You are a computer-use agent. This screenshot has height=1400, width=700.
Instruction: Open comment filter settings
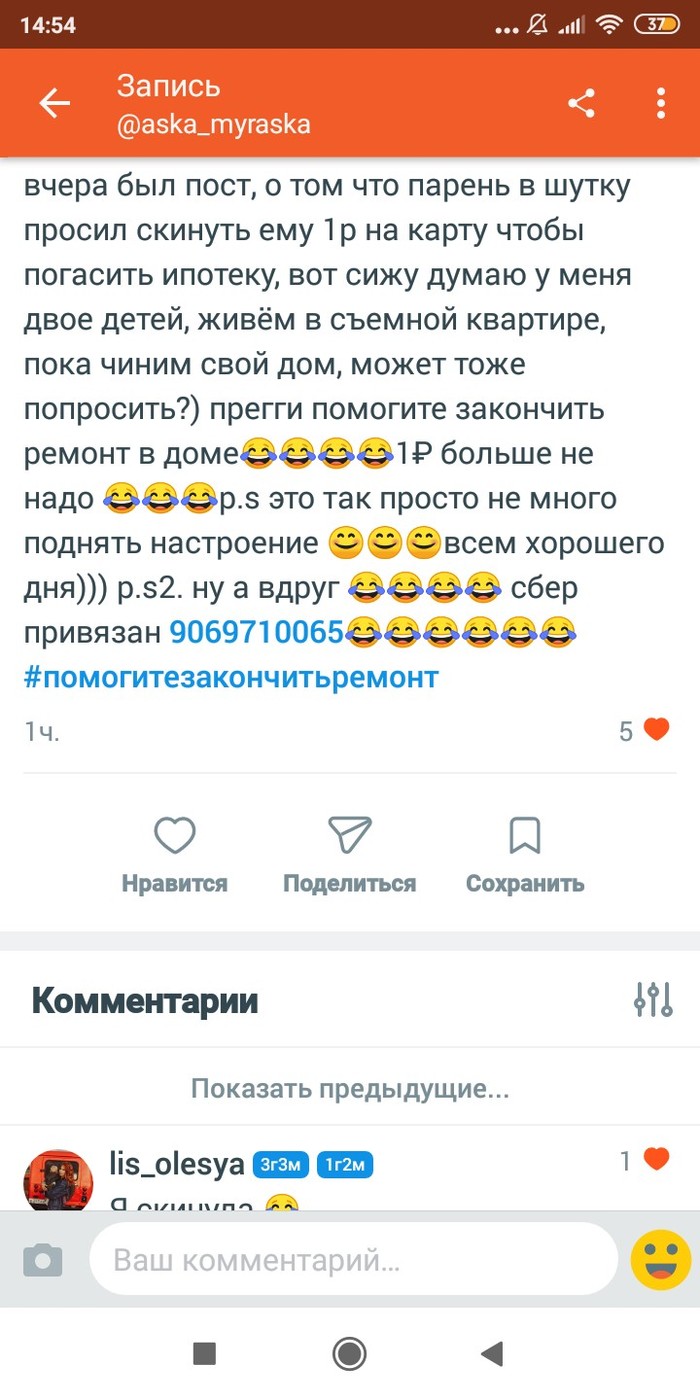[x=653, y=999]
